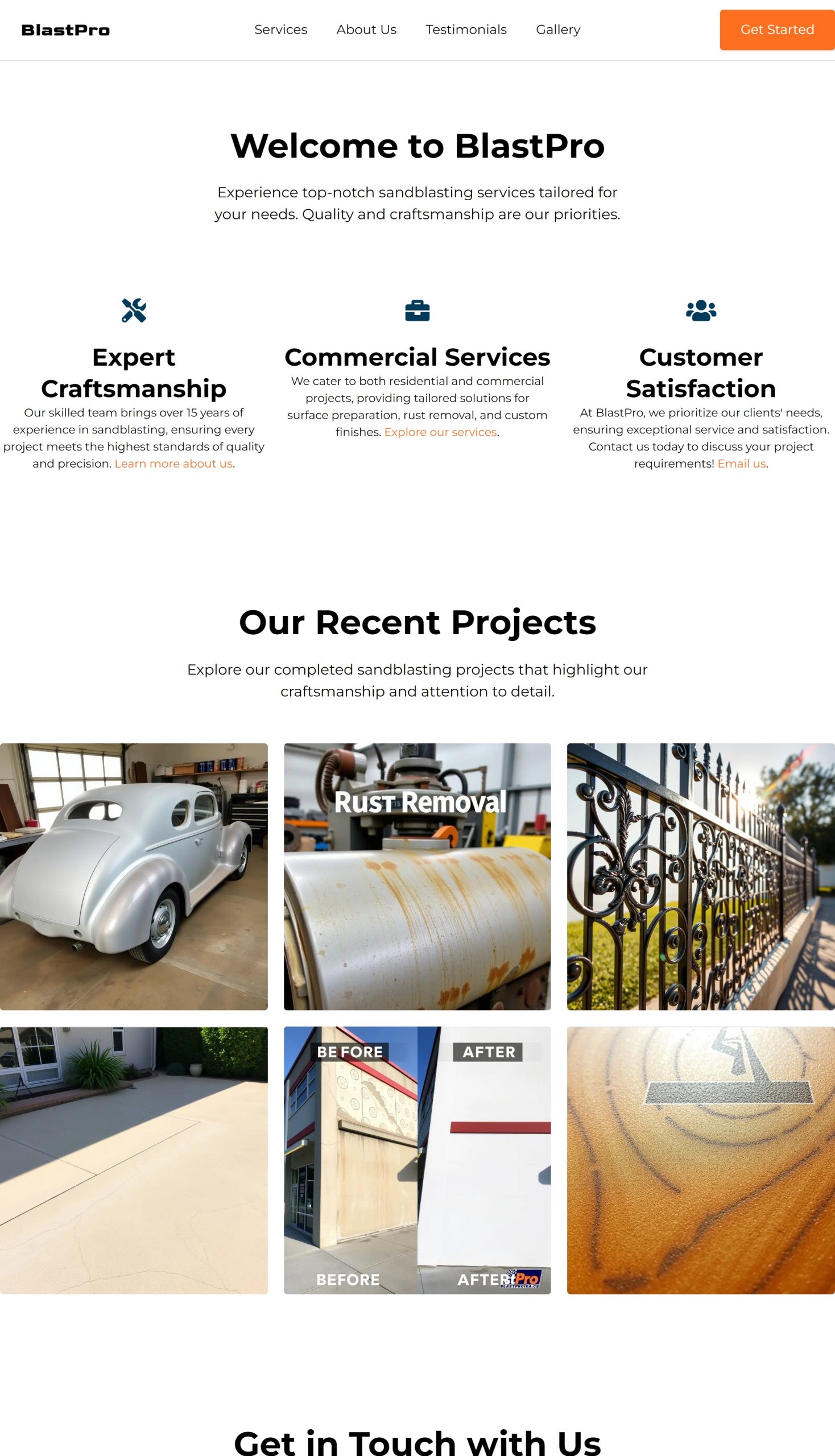Follow the 'Explore our services' link

pos(440,432)
